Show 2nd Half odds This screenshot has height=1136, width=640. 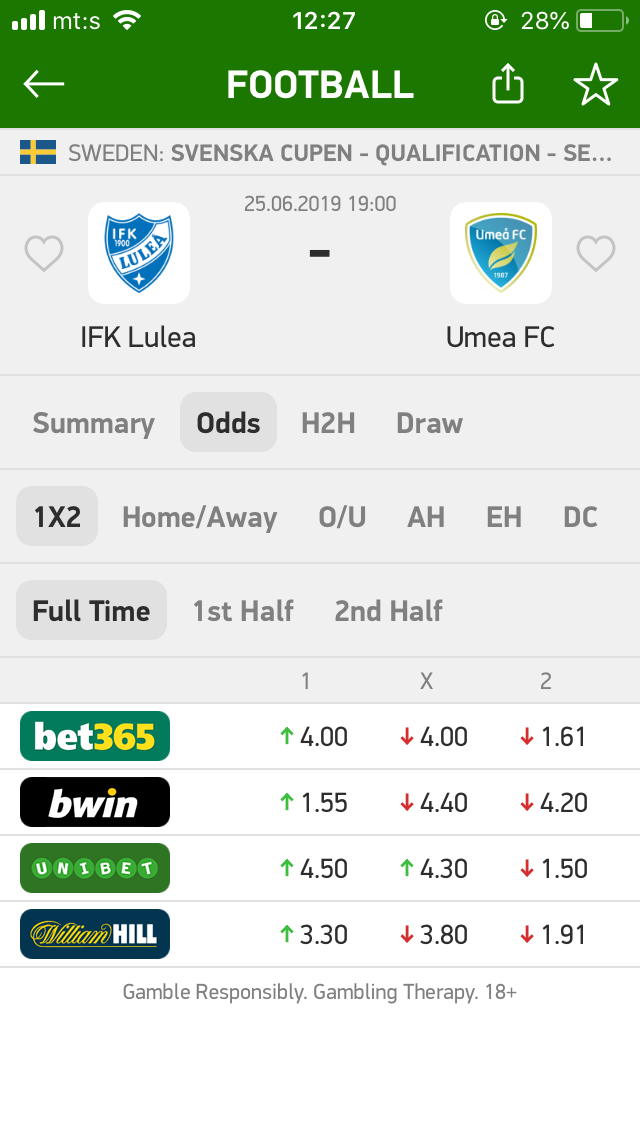point(388,611)
